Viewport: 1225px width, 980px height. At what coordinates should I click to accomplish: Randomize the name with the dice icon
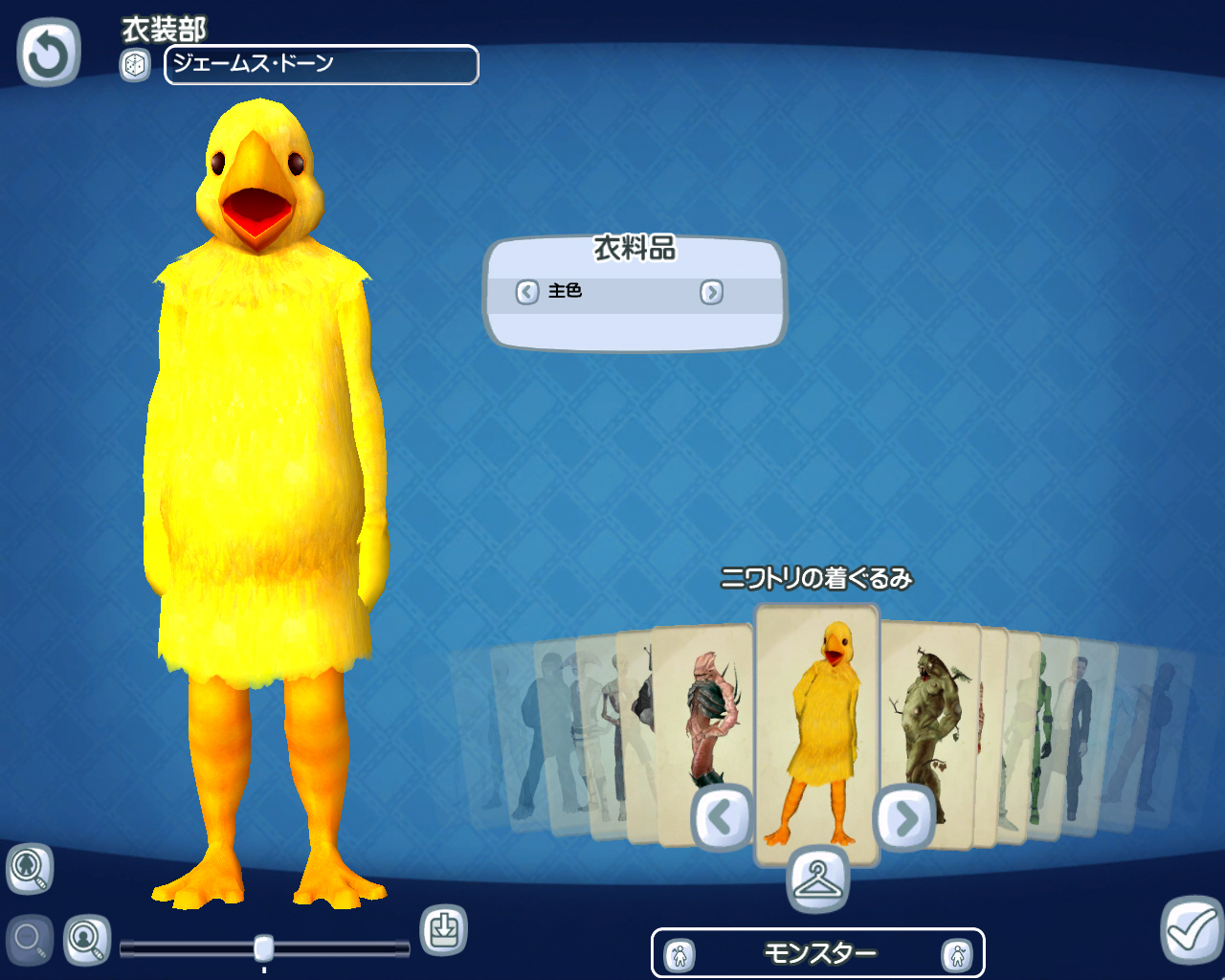(135, 66)
